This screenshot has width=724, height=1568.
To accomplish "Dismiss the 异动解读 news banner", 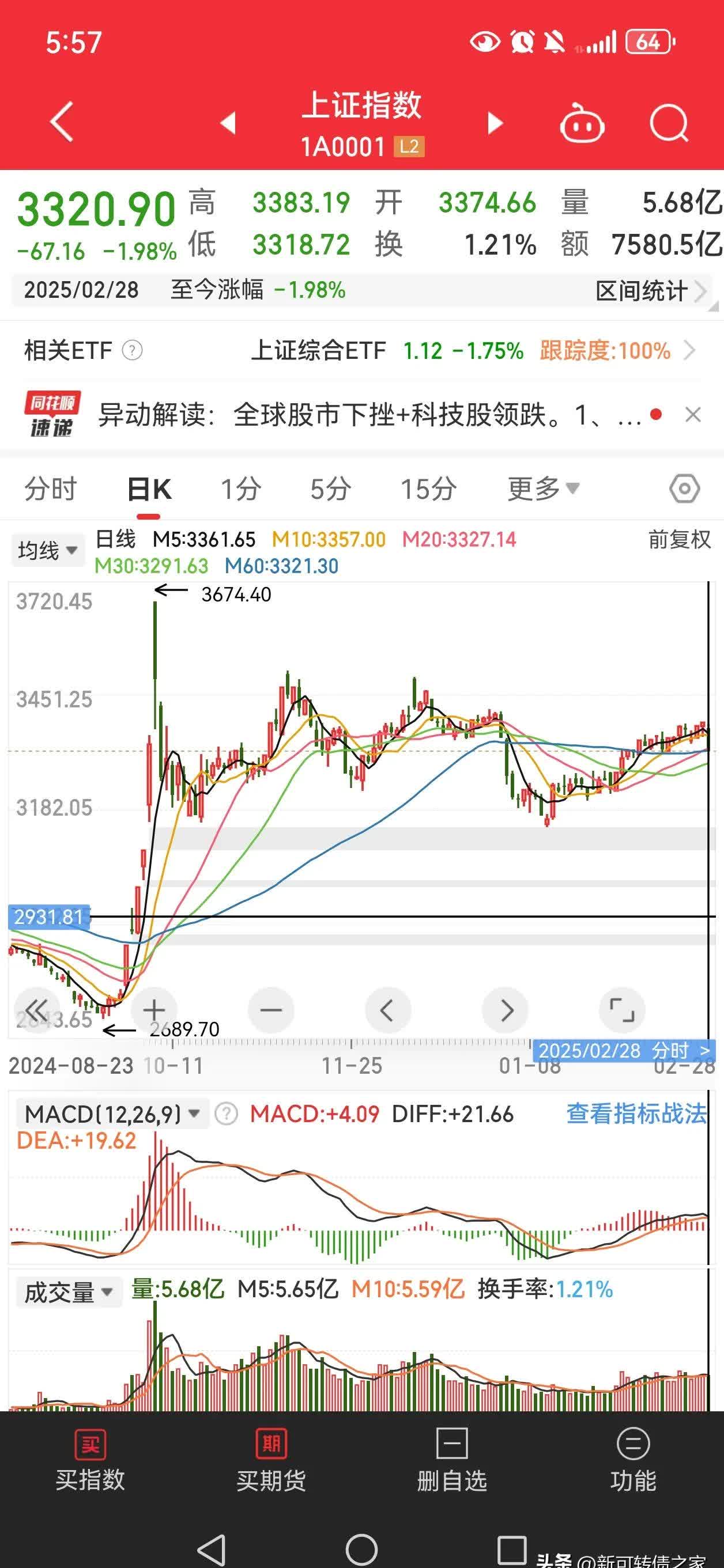I will 694,414.
